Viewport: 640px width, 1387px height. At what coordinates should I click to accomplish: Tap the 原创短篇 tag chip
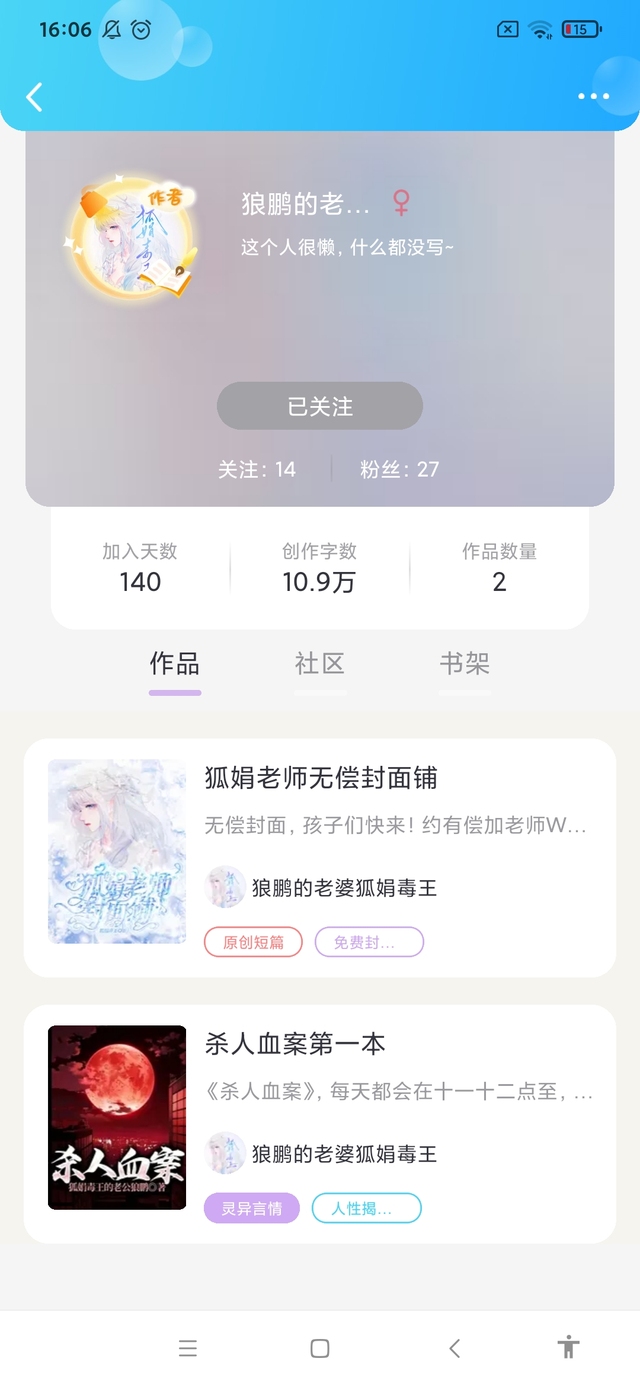253,942
